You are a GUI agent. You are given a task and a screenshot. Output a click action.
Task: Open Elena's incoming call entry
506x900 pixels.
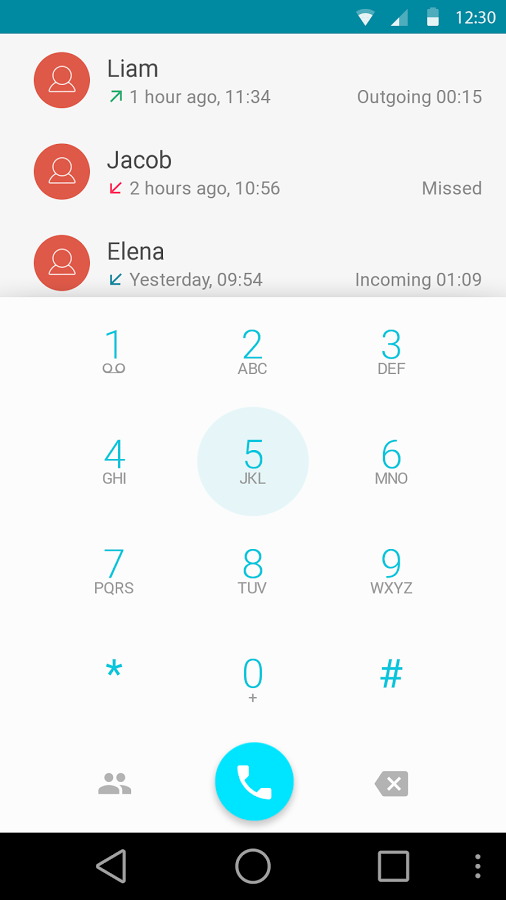tap(253, 262)
